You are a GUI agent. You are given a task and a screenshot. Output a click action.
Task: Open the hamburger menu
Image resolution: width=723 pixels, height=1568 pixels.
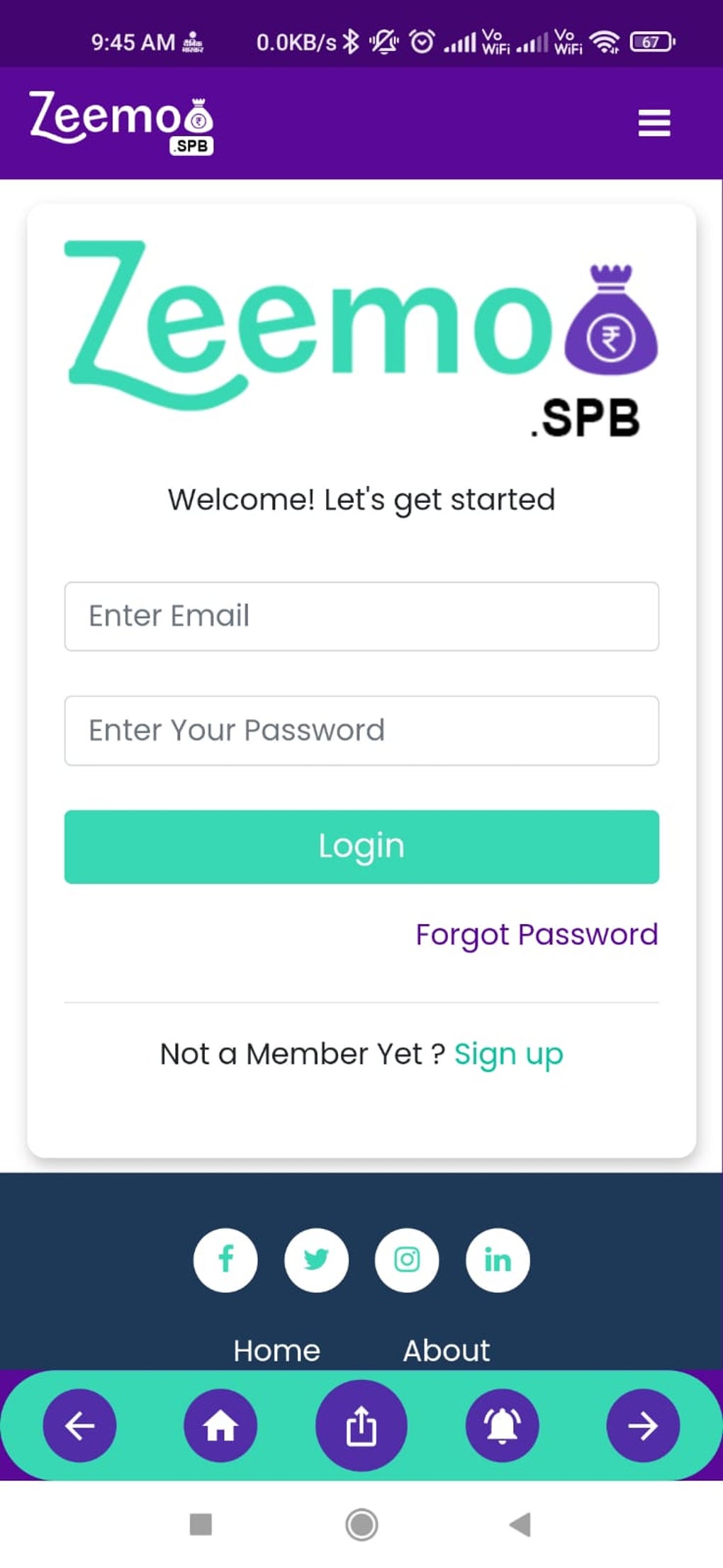pyautogui.click(x=653, y=122)
